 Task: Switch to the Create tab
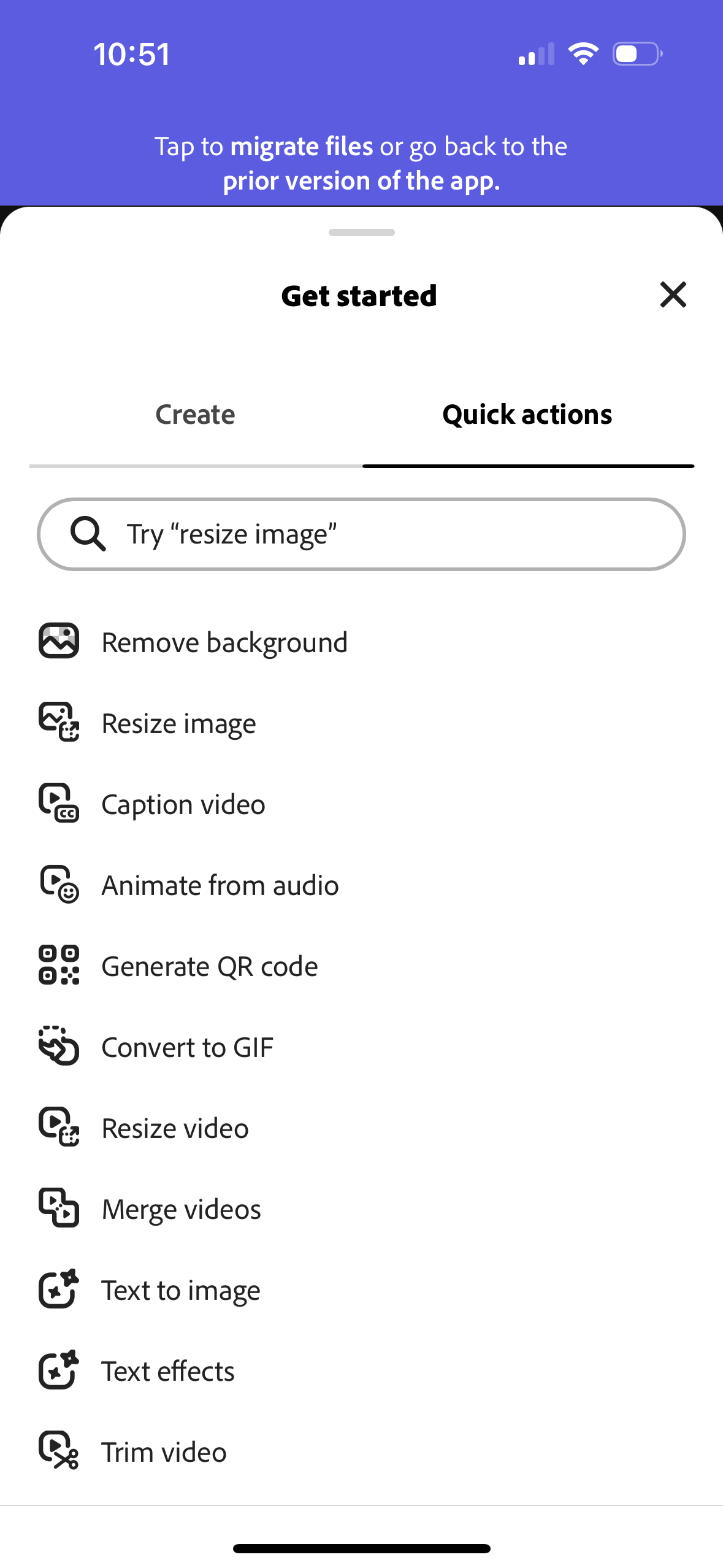(x=195, y=414)
